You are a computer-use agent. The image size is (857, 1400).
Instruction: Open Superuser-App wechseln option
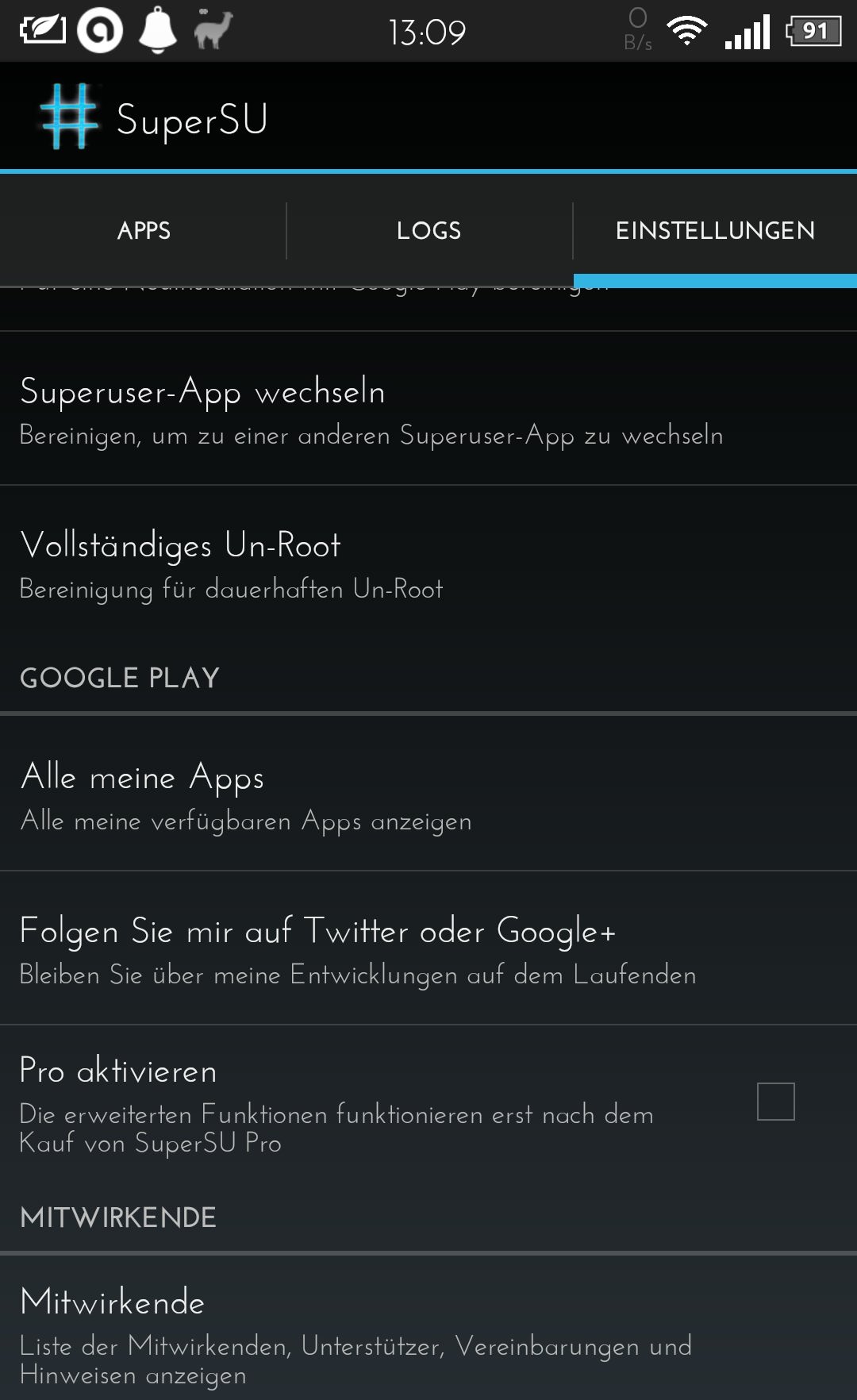tap(428, 409)
